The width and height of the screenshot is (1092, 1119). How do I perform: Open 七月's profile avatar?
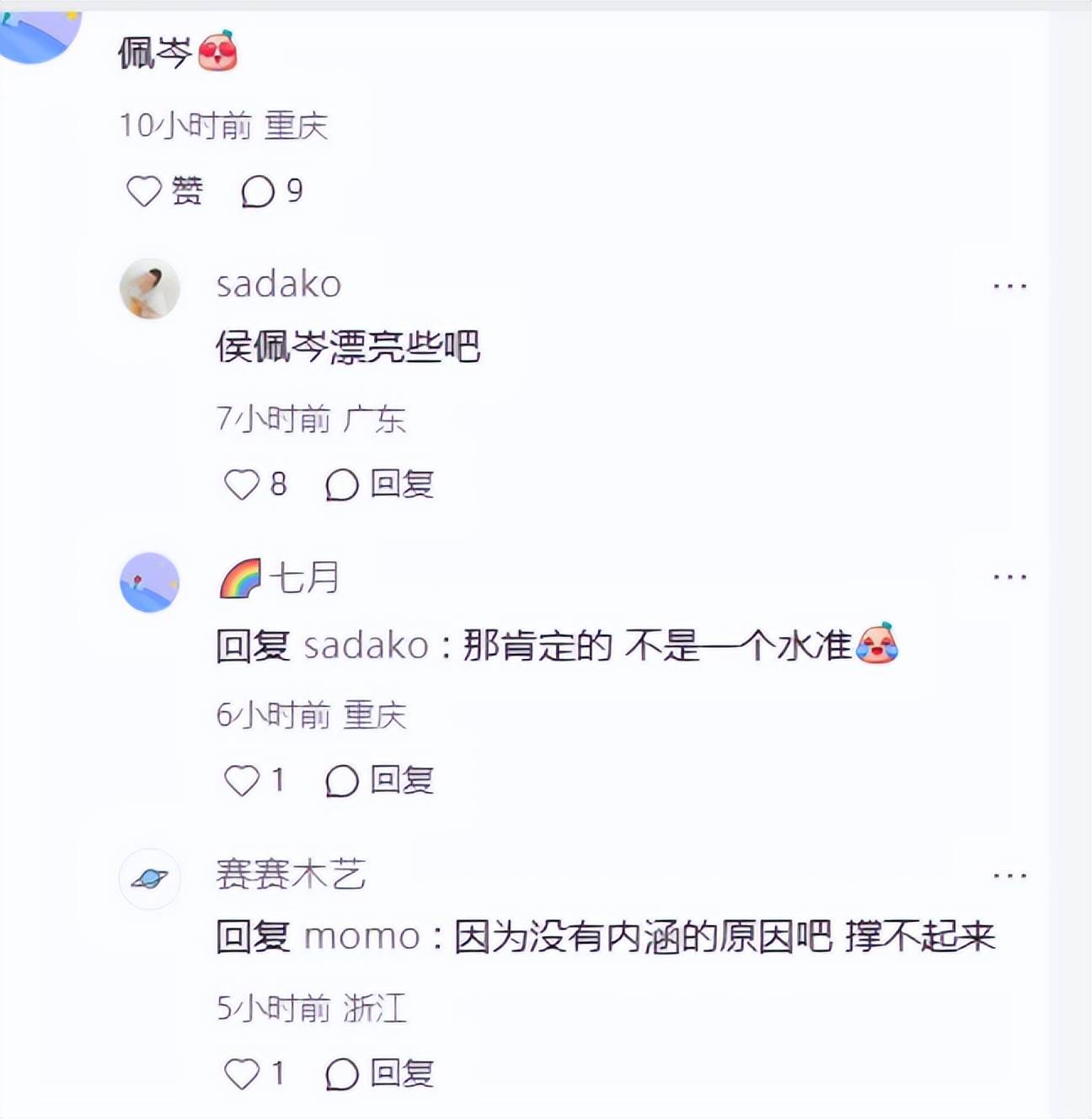point(150,582)
